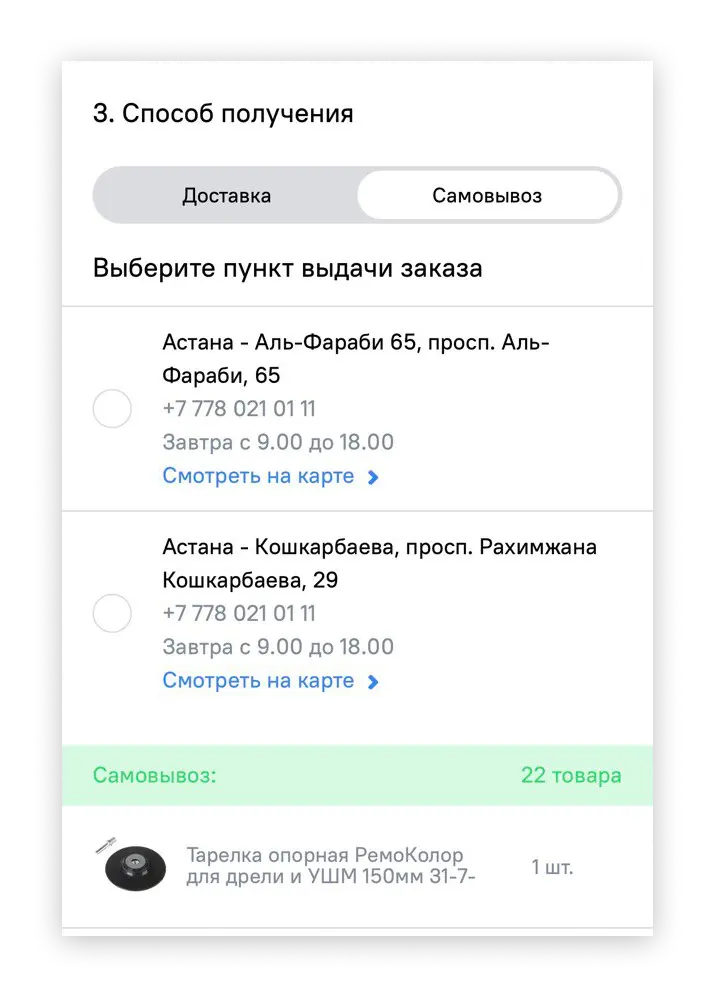The height and width of the screenshot is (997, 715).
Task: Open the Тарелка опорная РемоКолор item
Action: point(331,866)
